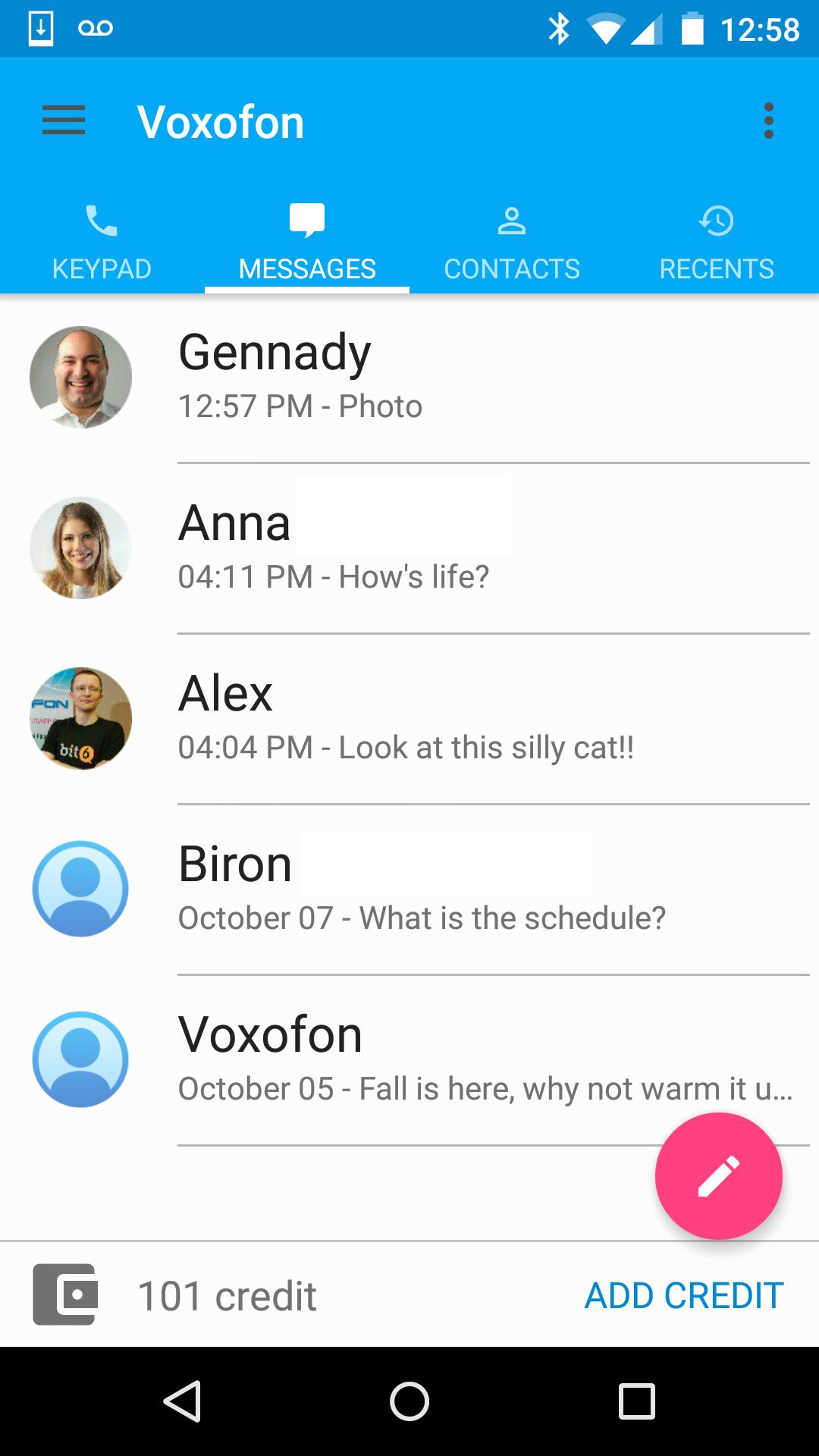Image resolution: width=819 pixels, height=1456 pixels.
Task: Open recent apps from navigation bar
Action: pyautogui.click(x=636, y=1401)
